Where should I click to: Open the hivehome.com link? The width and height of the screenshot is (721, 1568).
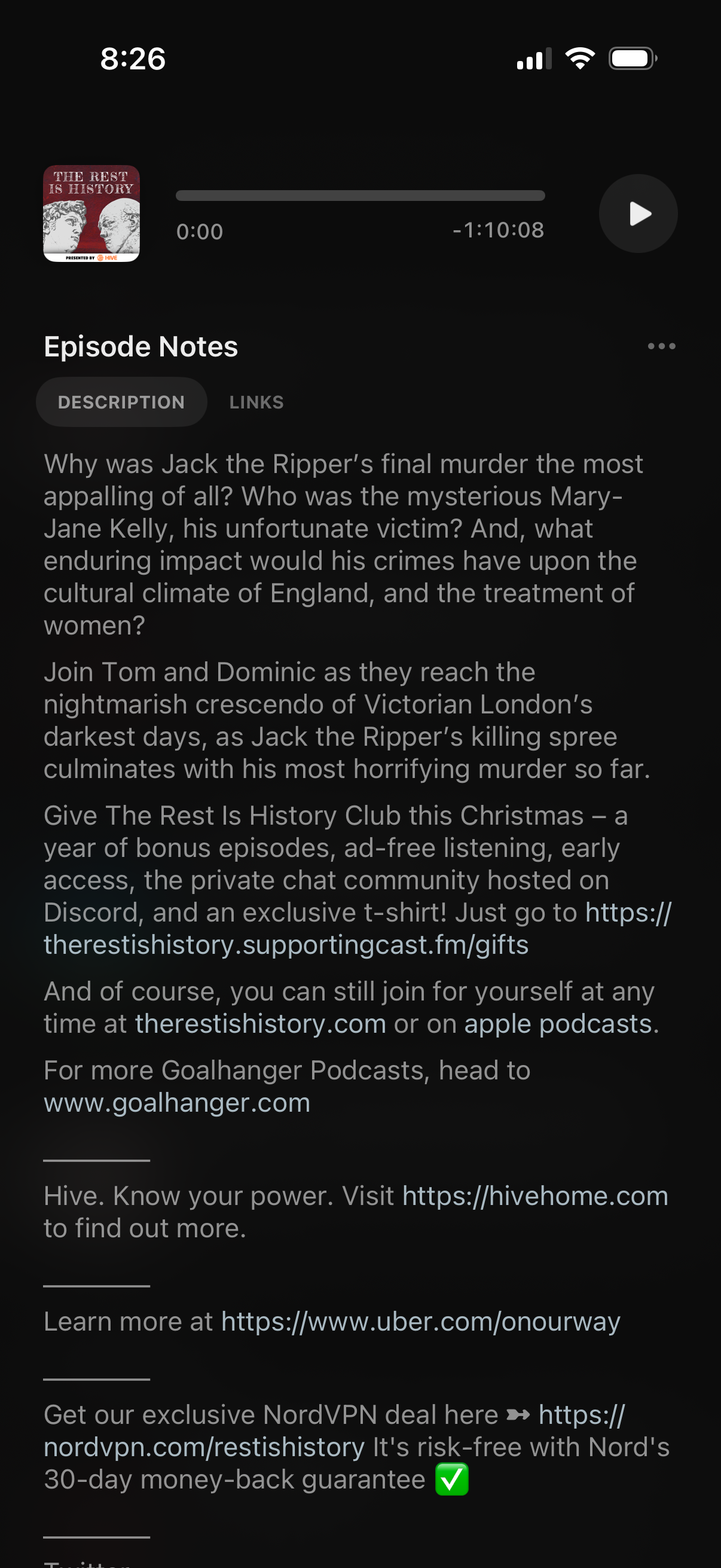click(535, 1196)
